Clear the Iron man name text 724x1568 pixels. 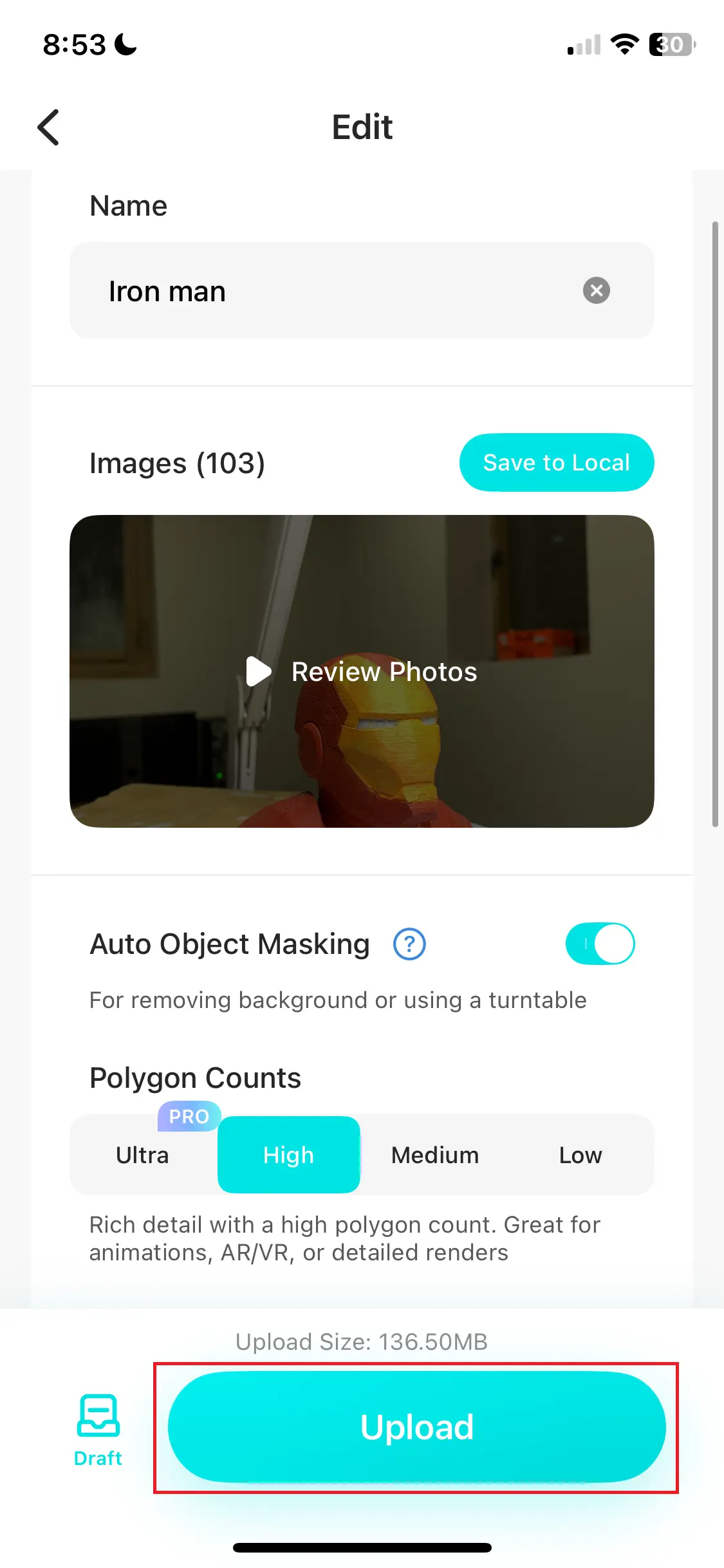tap(596, 290)
